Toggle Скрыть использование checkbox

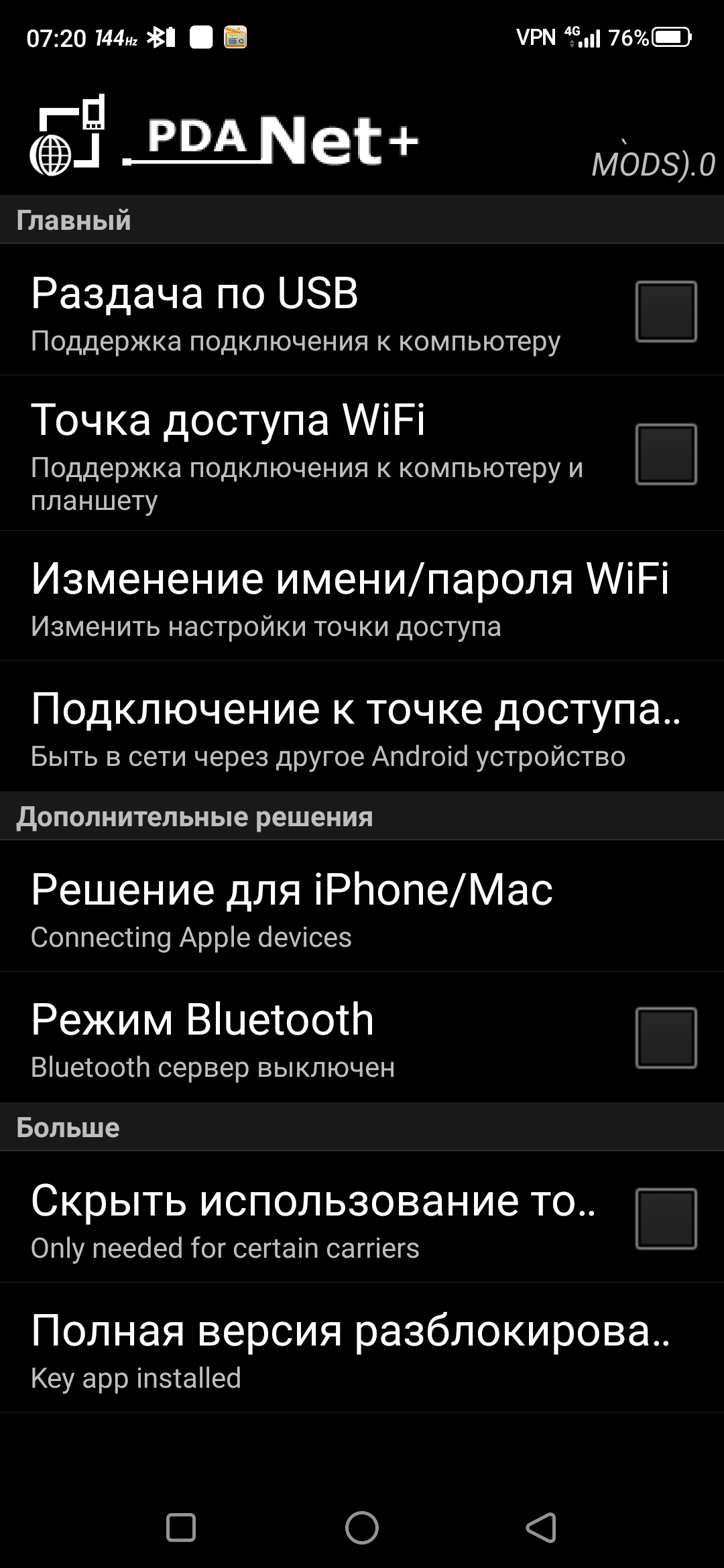666,1219
